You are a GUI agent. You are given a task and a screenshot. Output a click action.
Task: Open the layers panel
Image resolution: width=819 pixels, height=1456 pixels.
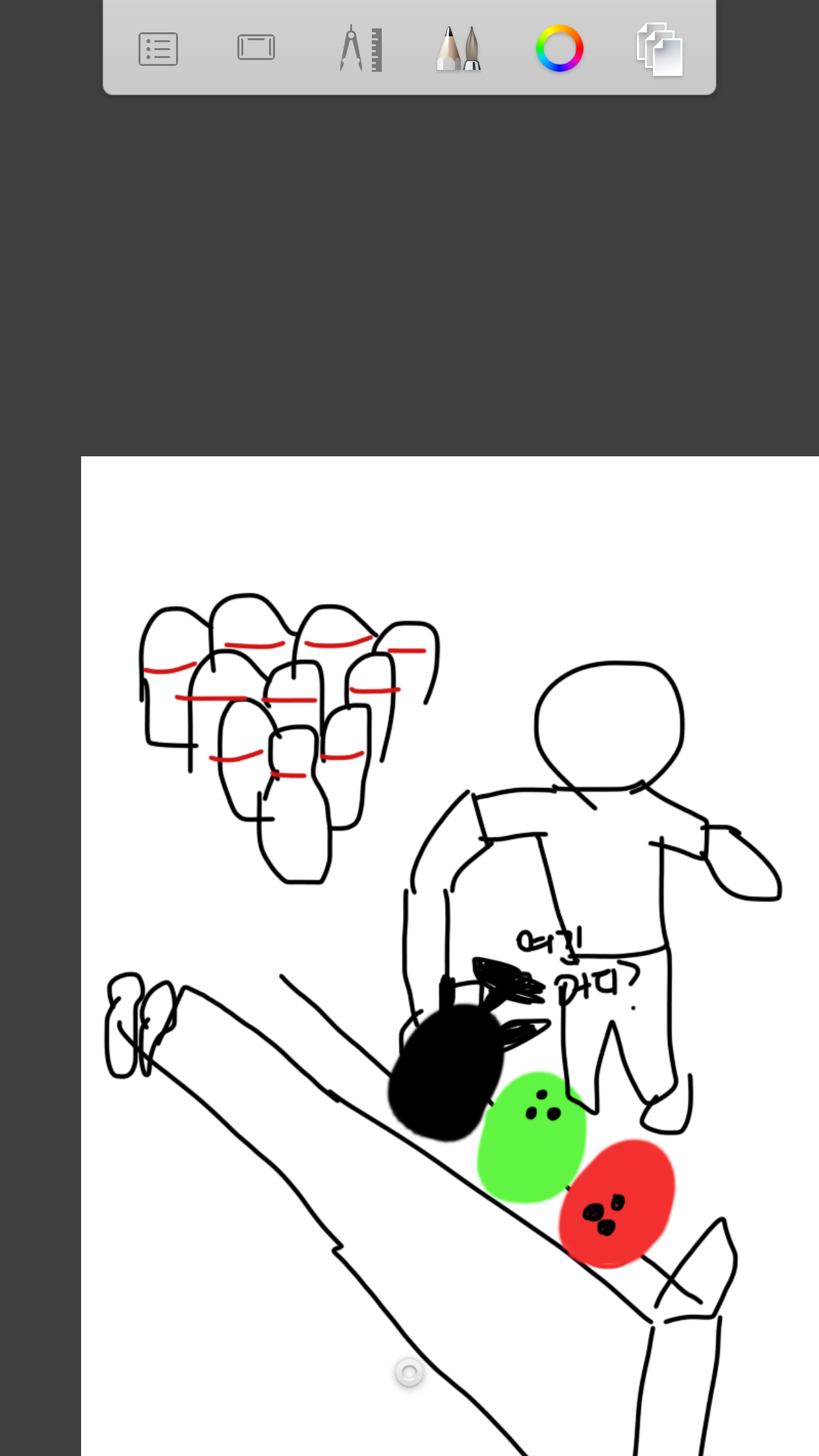coord(659,49)
